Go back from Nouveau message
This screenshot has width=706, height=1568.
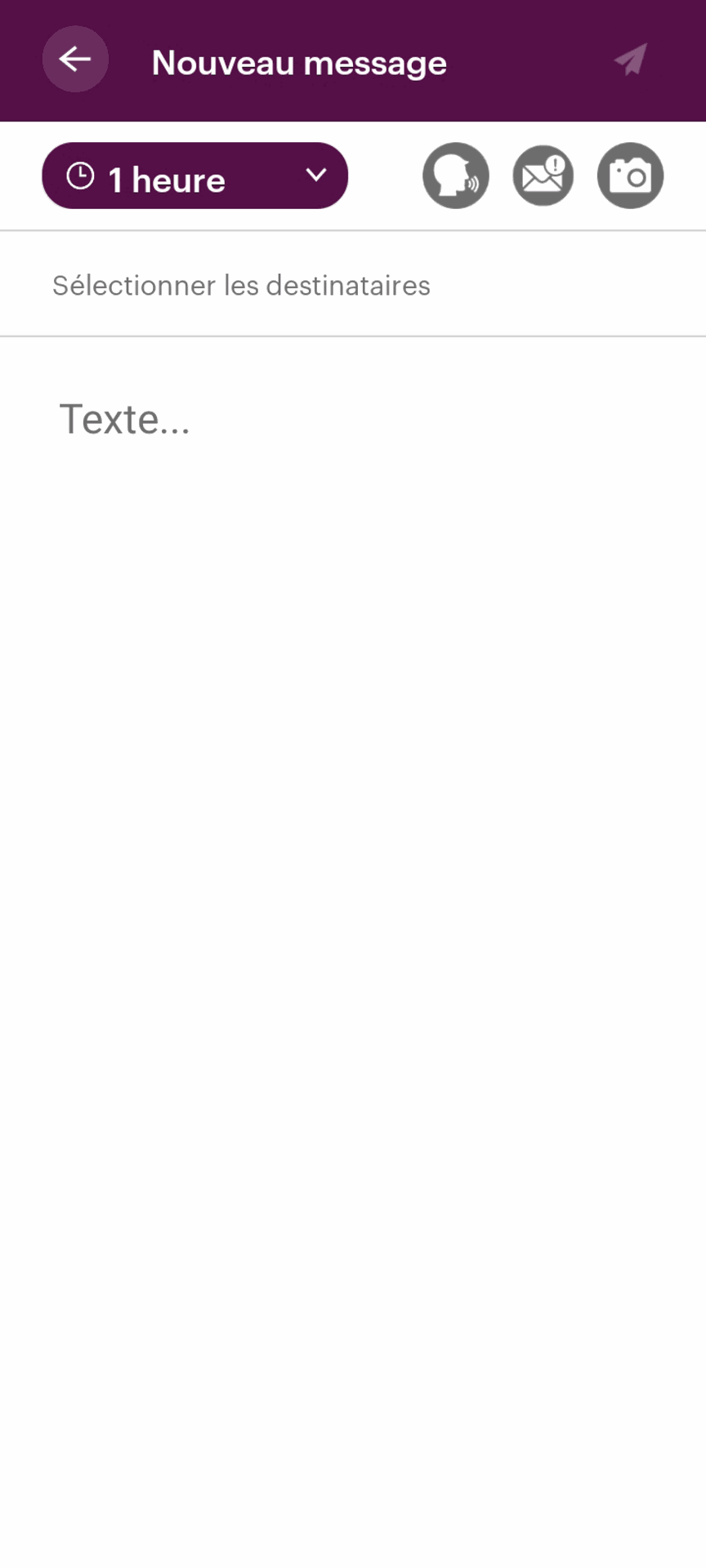(x=75, y=60)
